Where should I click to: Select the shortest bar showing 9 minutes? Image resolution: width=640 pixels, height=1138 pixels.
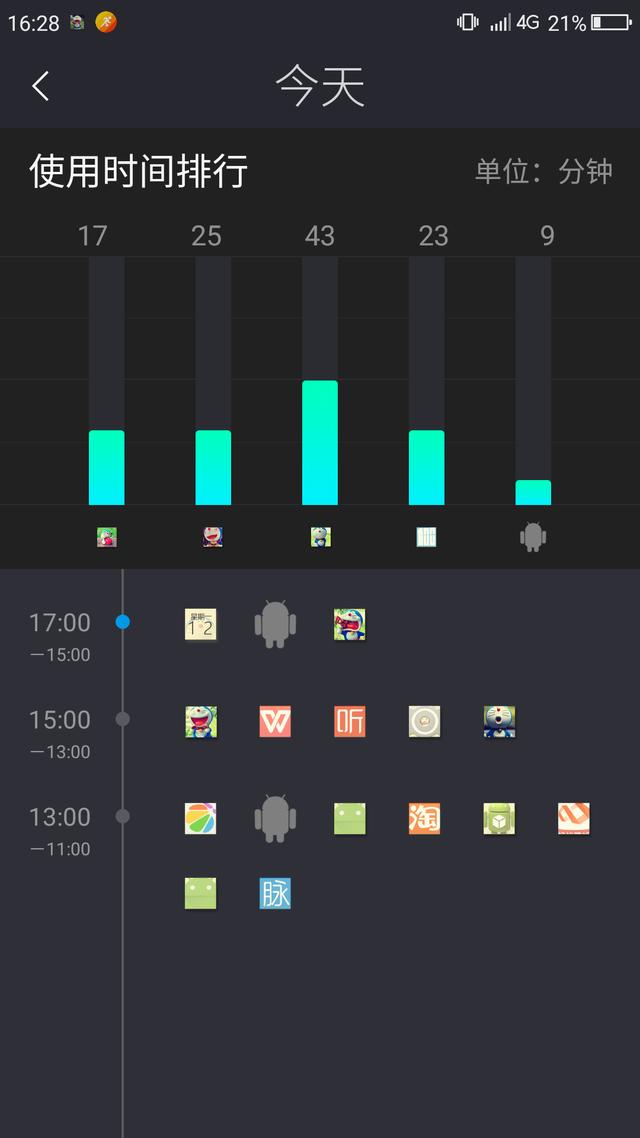[x=533, y=492]
